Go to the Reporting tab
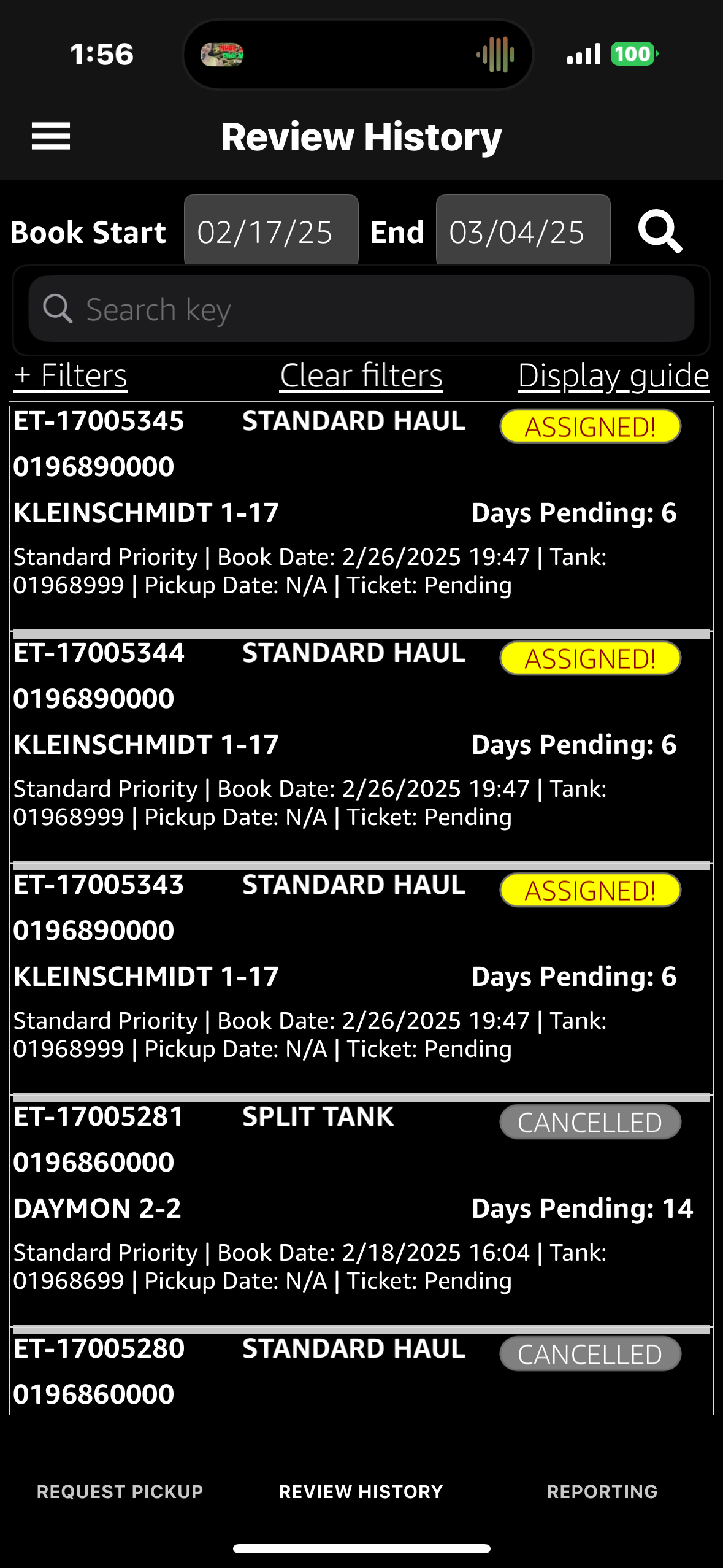Viewport: 723px width, 1568px height. click(x=602, y=1491)
